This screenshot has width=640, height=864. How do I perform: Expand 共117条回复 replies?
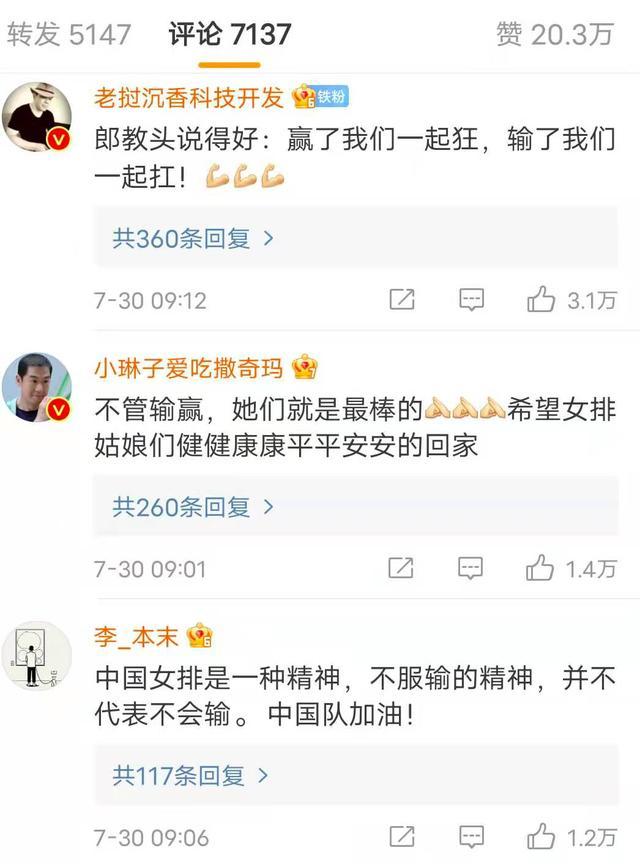(191, 775)
